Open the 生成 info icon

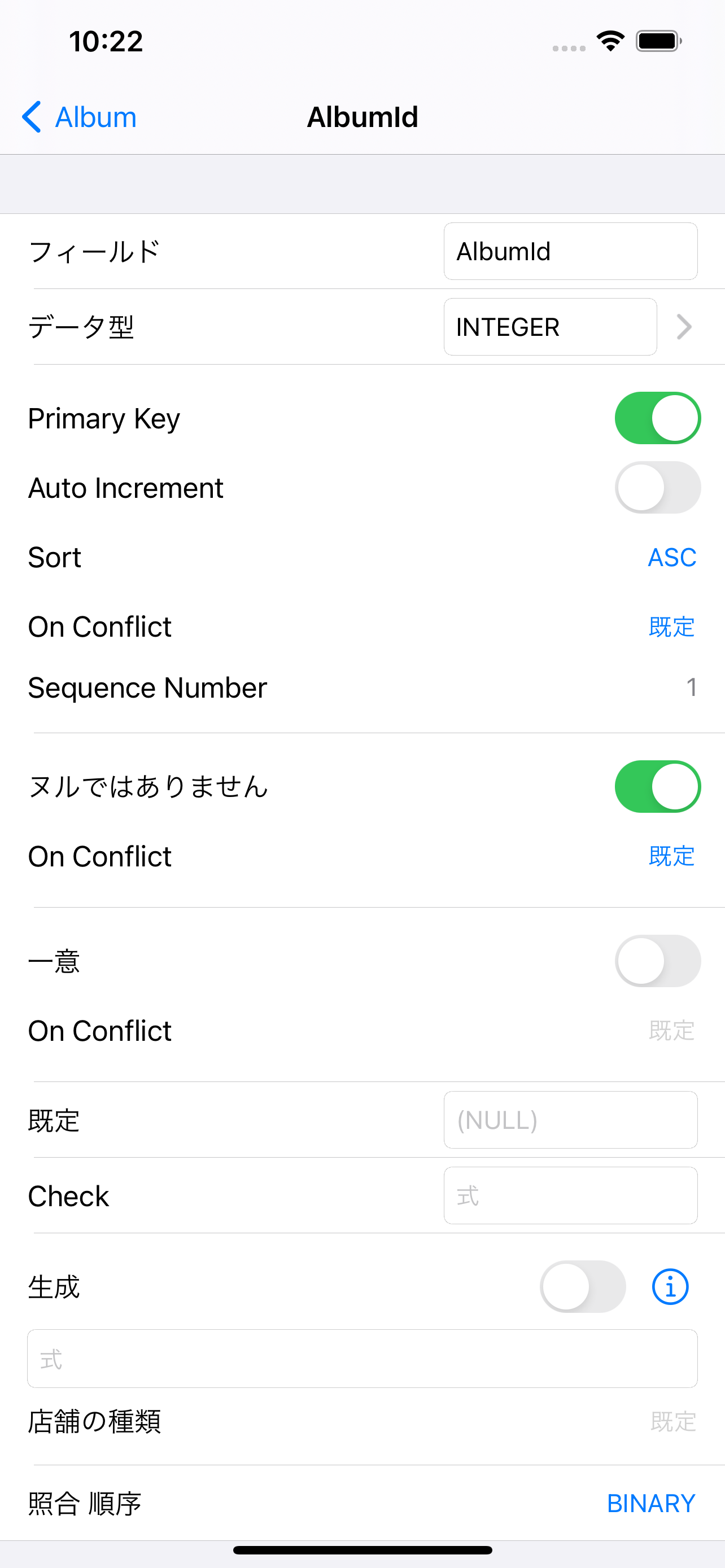pos(670,1287)
